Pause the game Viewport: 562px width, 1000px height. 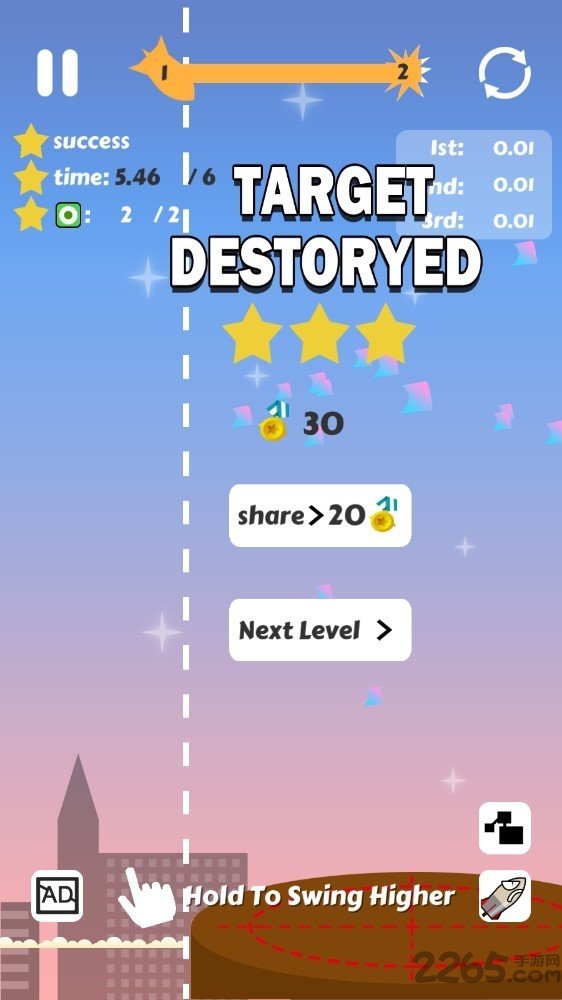click(x=57, y=73)
